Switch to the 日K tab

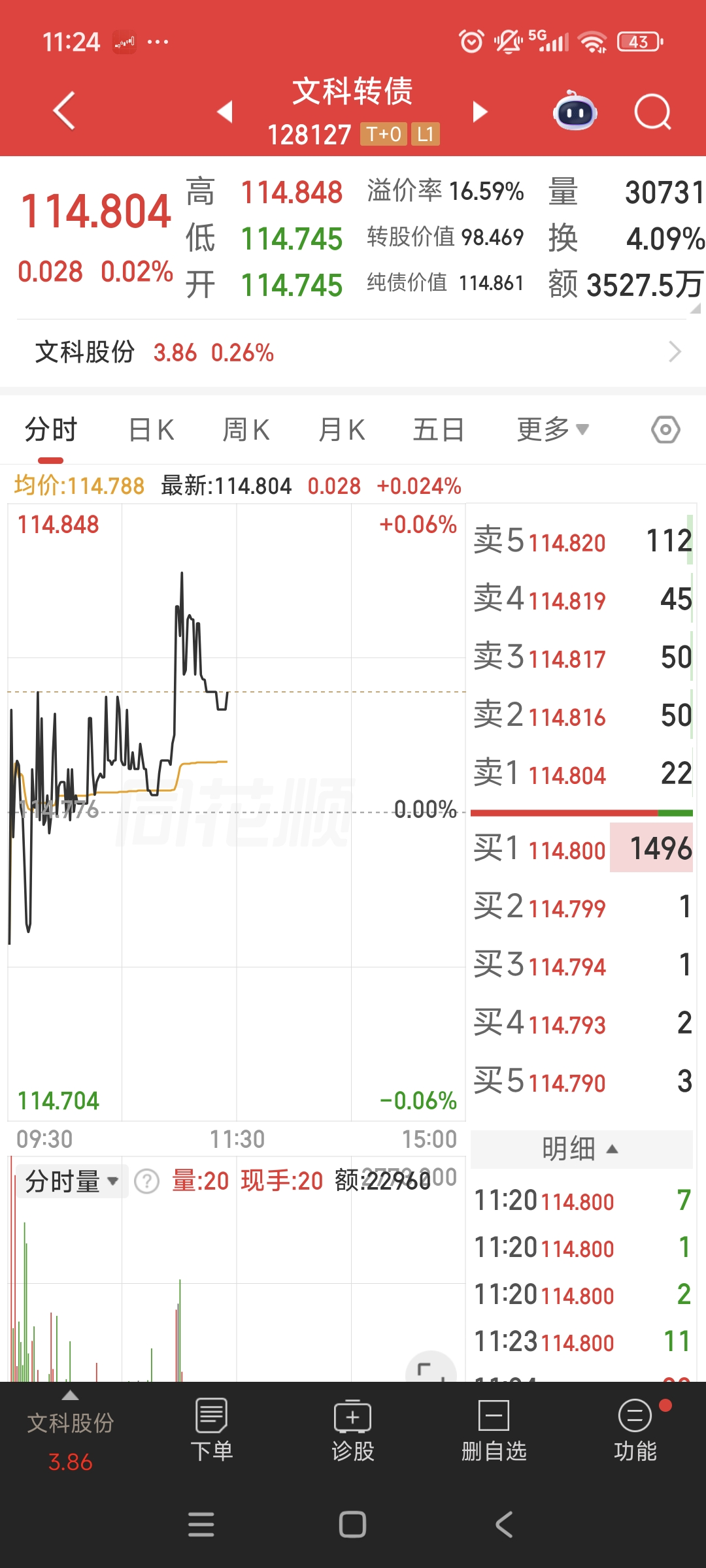(x=151, y=430)
